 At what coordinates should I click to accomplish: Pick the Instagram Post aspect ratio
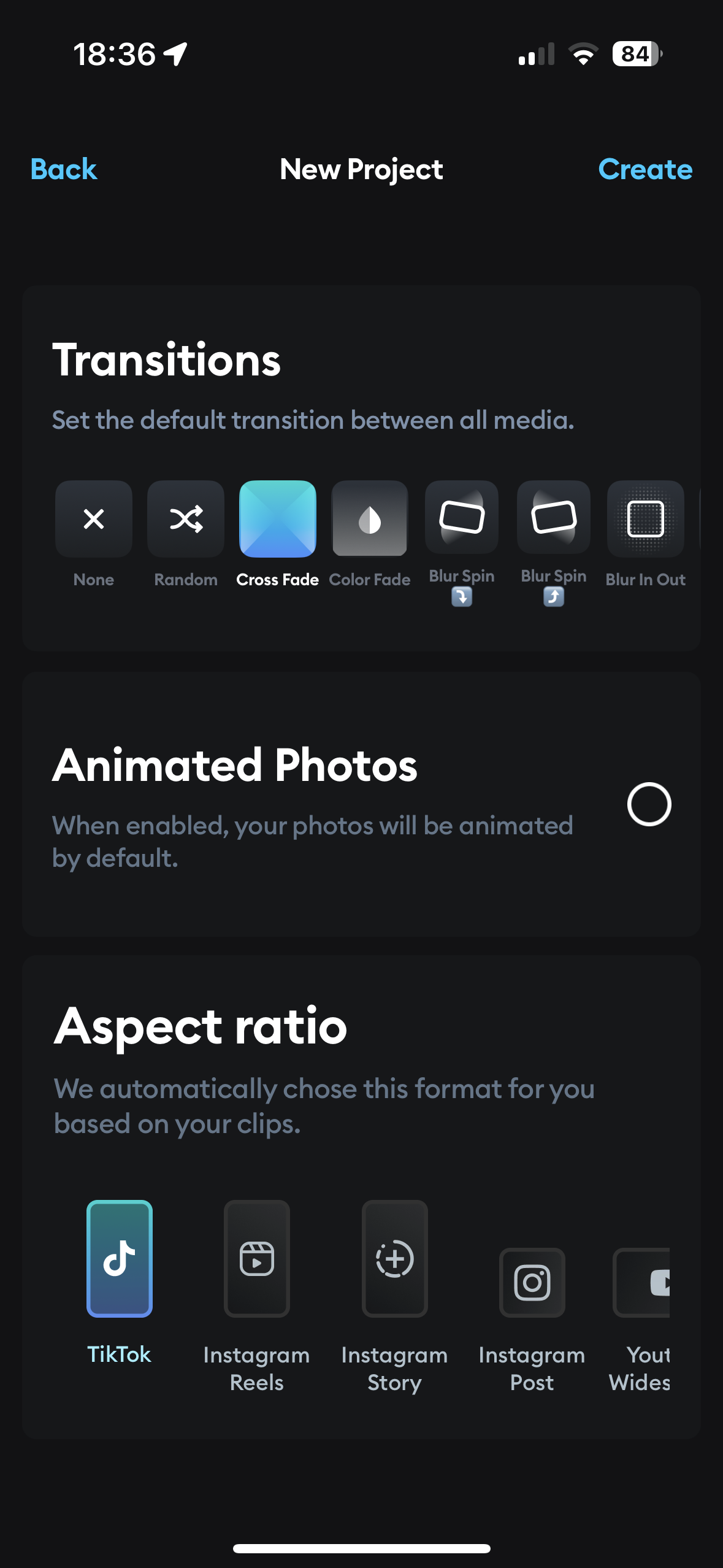[x=532, y=1282]
